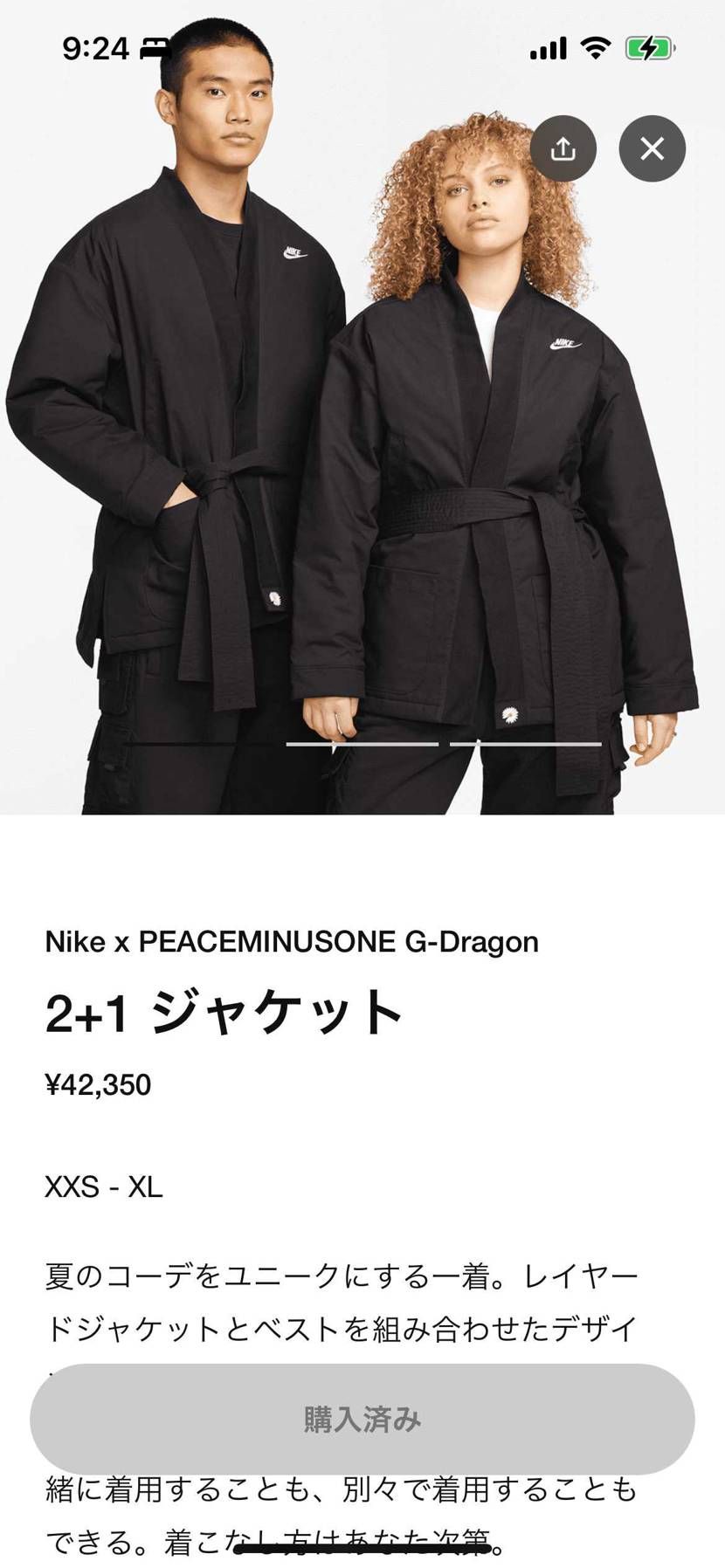725x1568 pixels.
Task: Tap the 購入済み button
Action: click(362, 1419)
